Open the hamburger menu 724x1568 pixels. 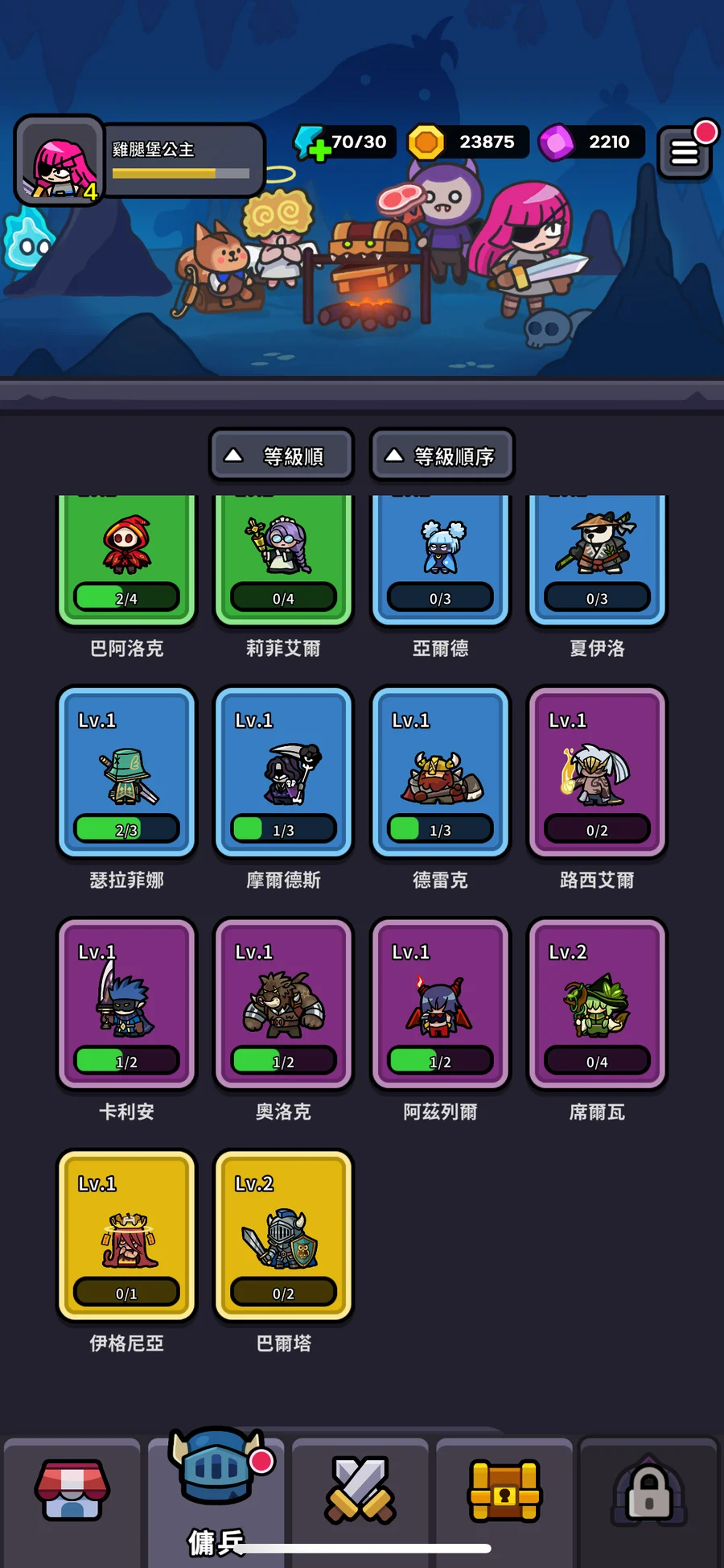tap(685, 151)
